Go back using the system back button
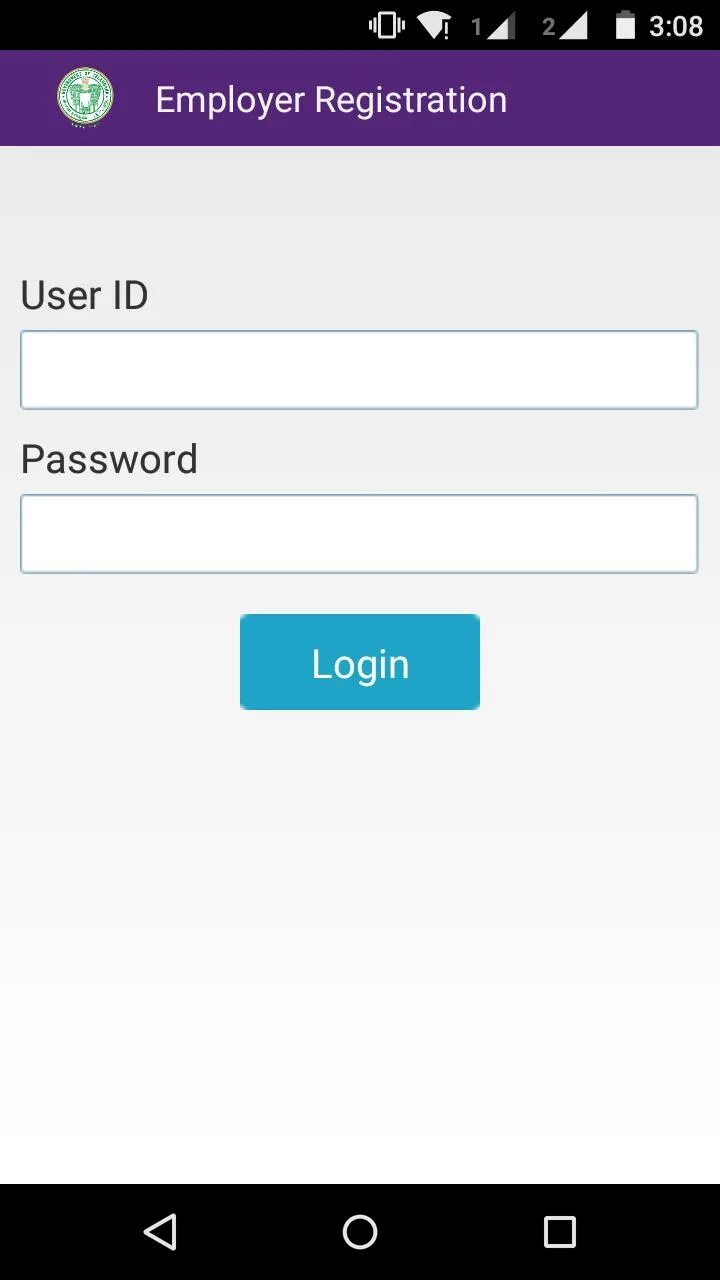 pos(160,1232)
